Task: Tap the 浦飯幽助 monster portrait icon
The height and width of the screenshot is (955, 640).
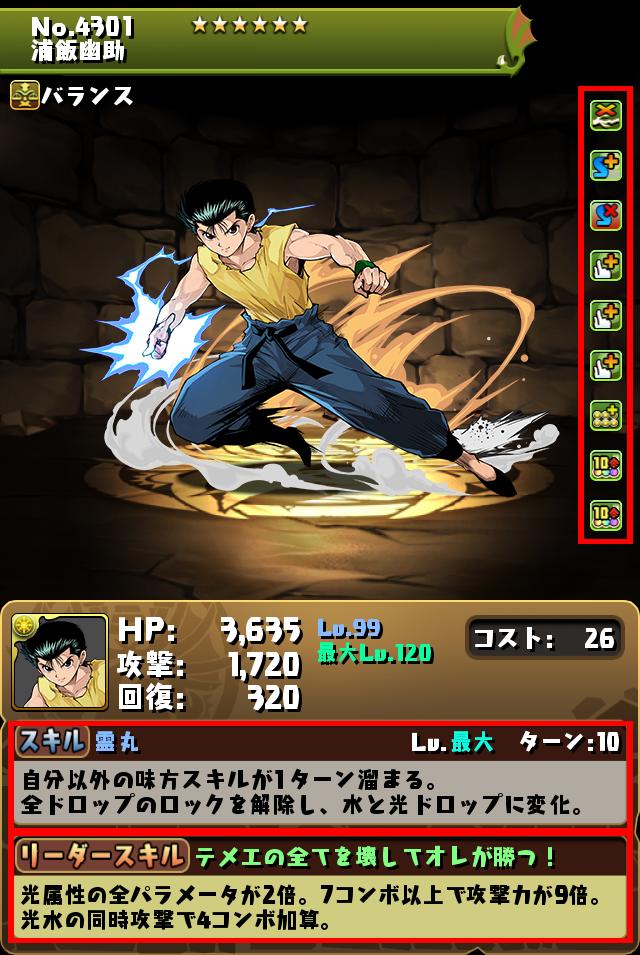Action: click(x=60, y=662)
